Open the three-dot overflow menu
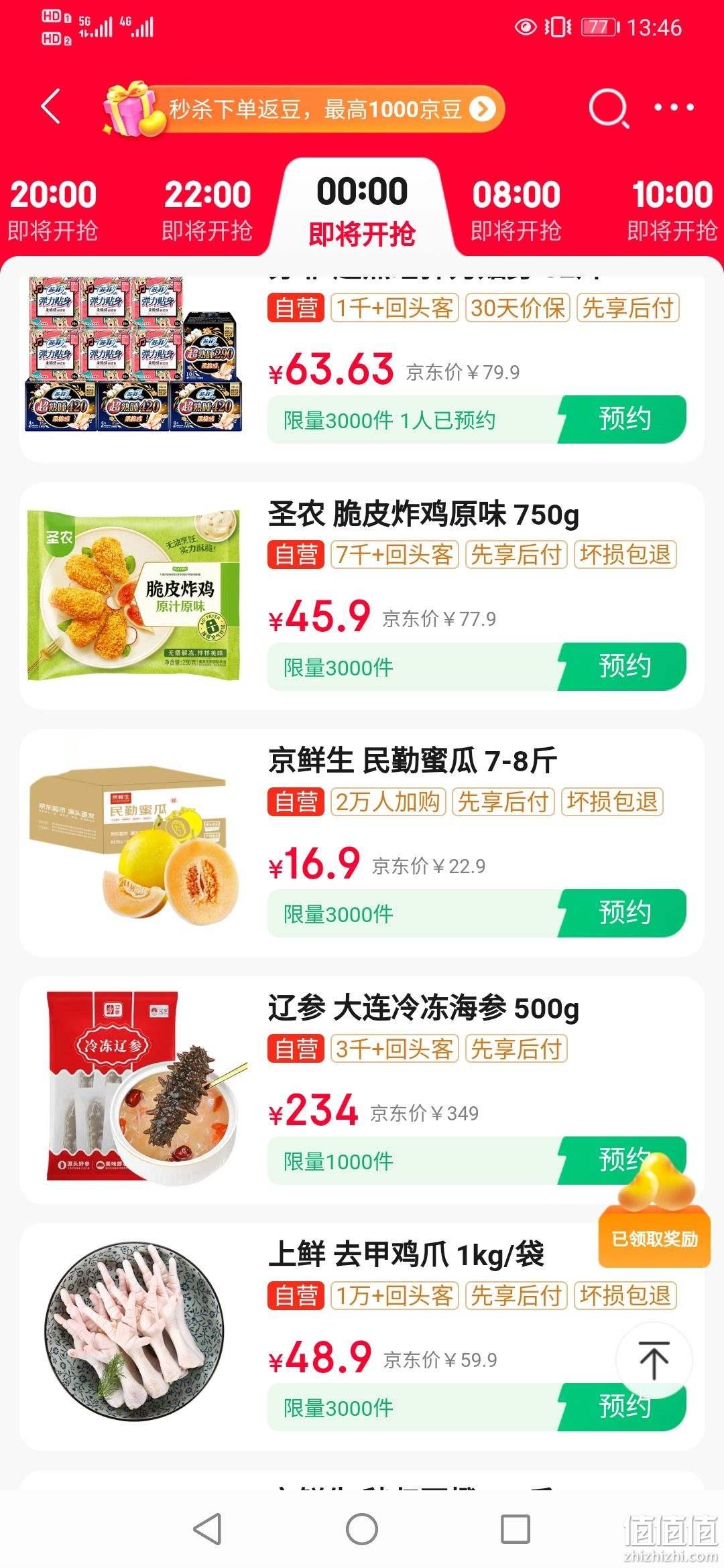 pos(673,107)
